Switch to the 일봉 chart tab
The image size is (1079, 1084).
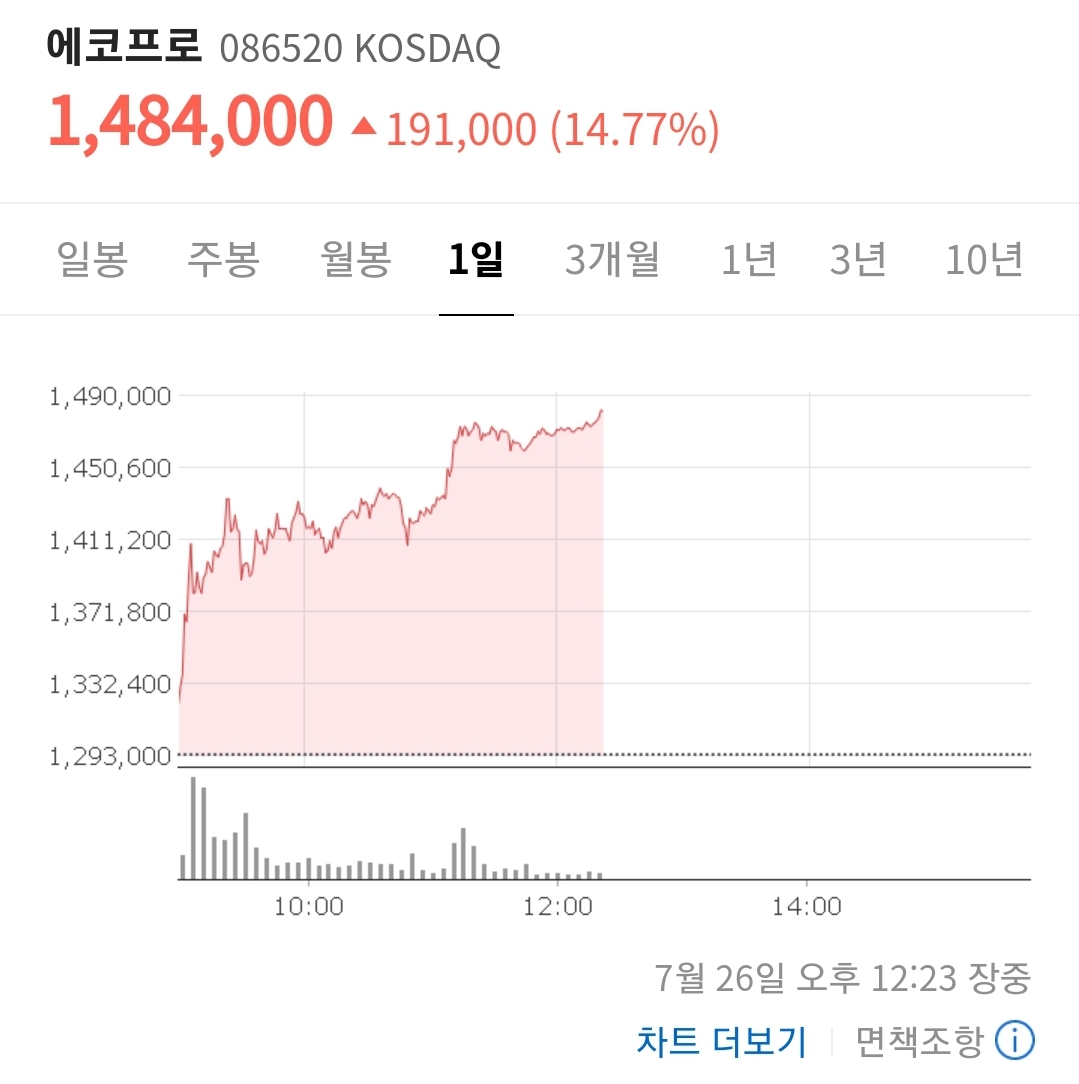[92, 260]
